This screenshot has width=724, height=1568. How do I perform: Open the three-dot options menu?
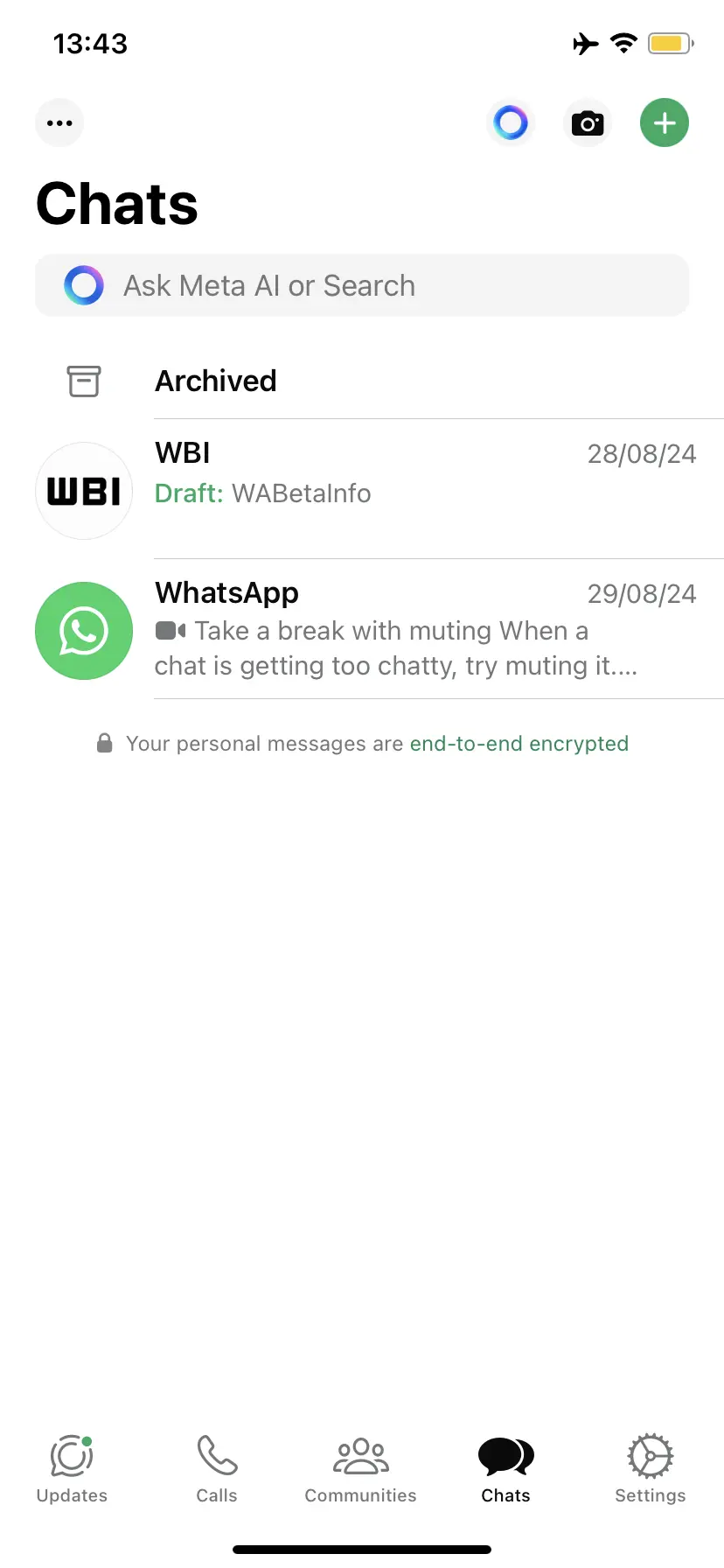click(x=59, y=122)
